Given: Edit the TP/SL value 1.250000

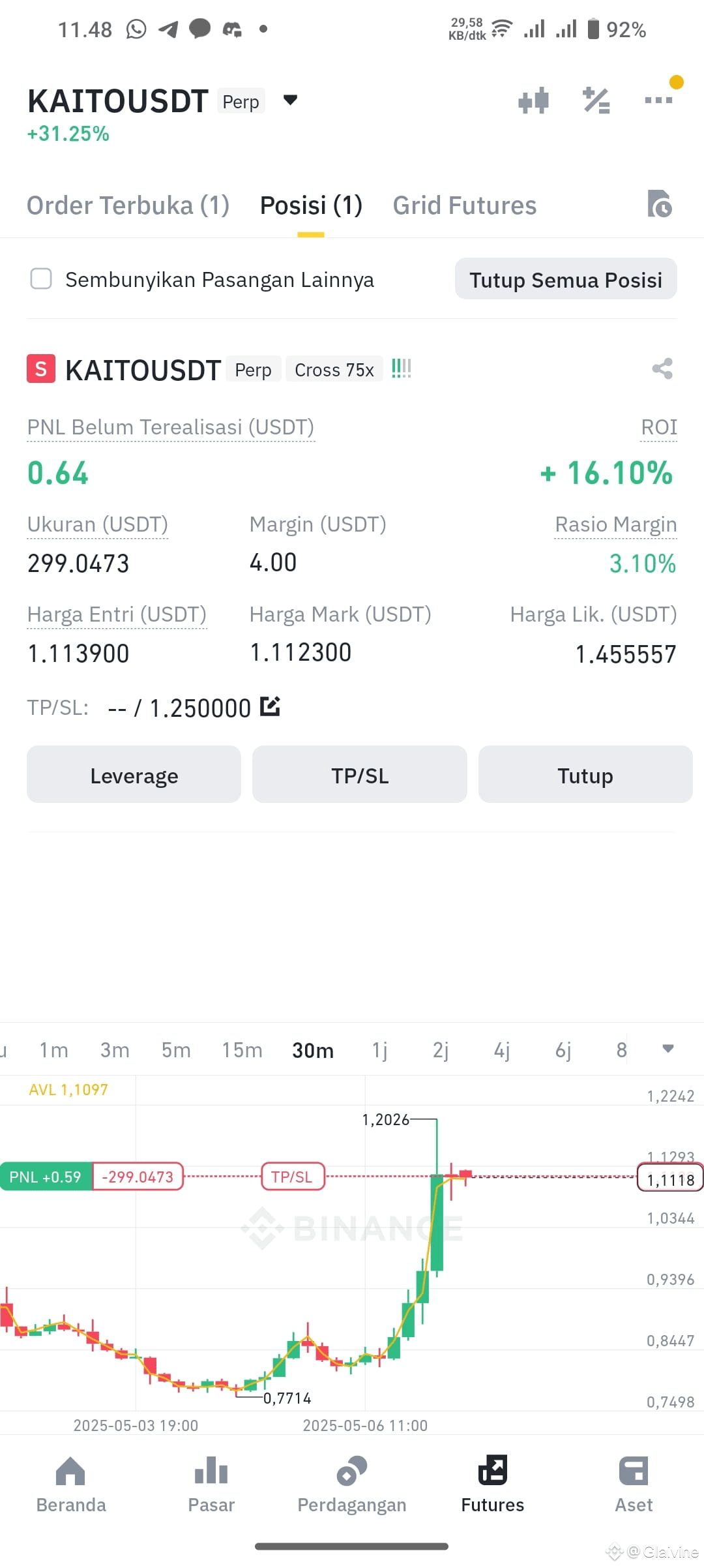Looking at the screenshot, I should pos(270,706).
